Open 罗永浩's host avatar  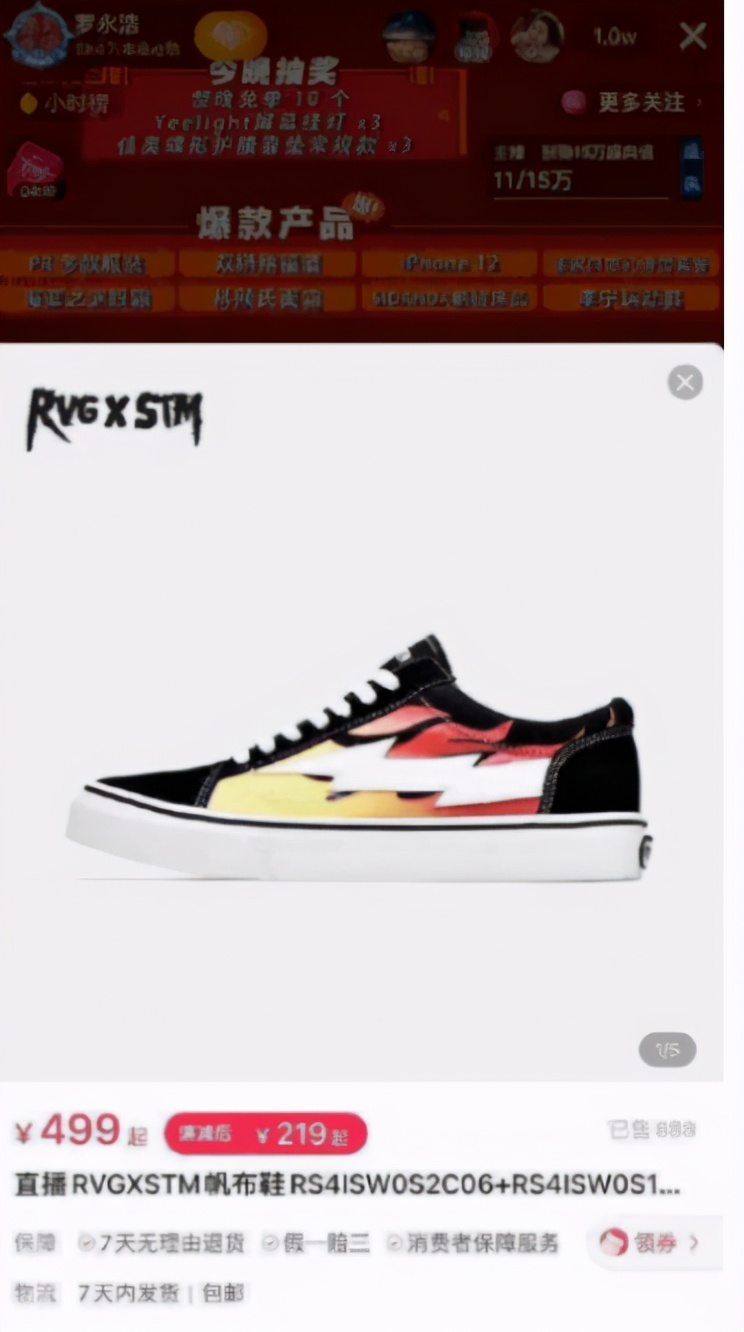(x=38, y=35)
